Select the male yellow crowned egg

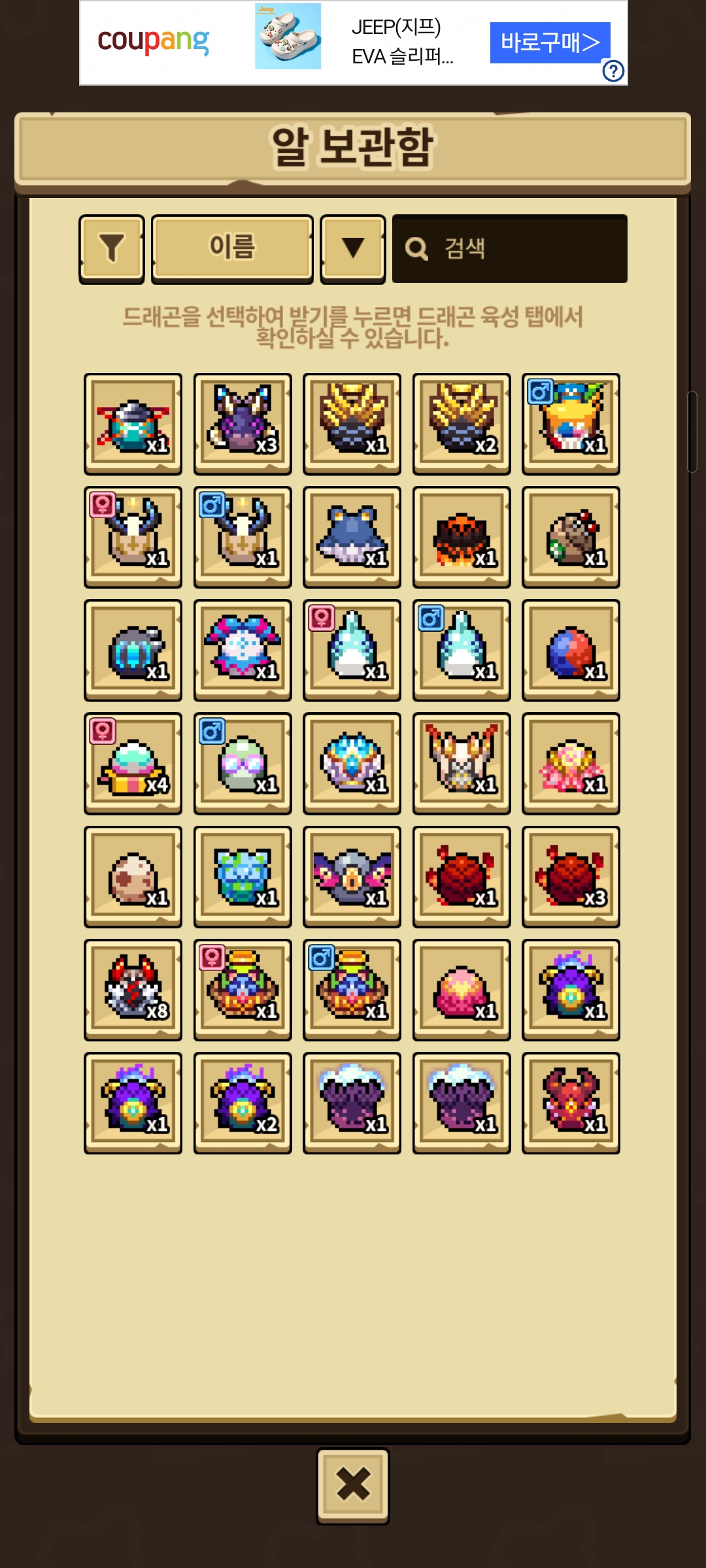click(x=571, y=424)
